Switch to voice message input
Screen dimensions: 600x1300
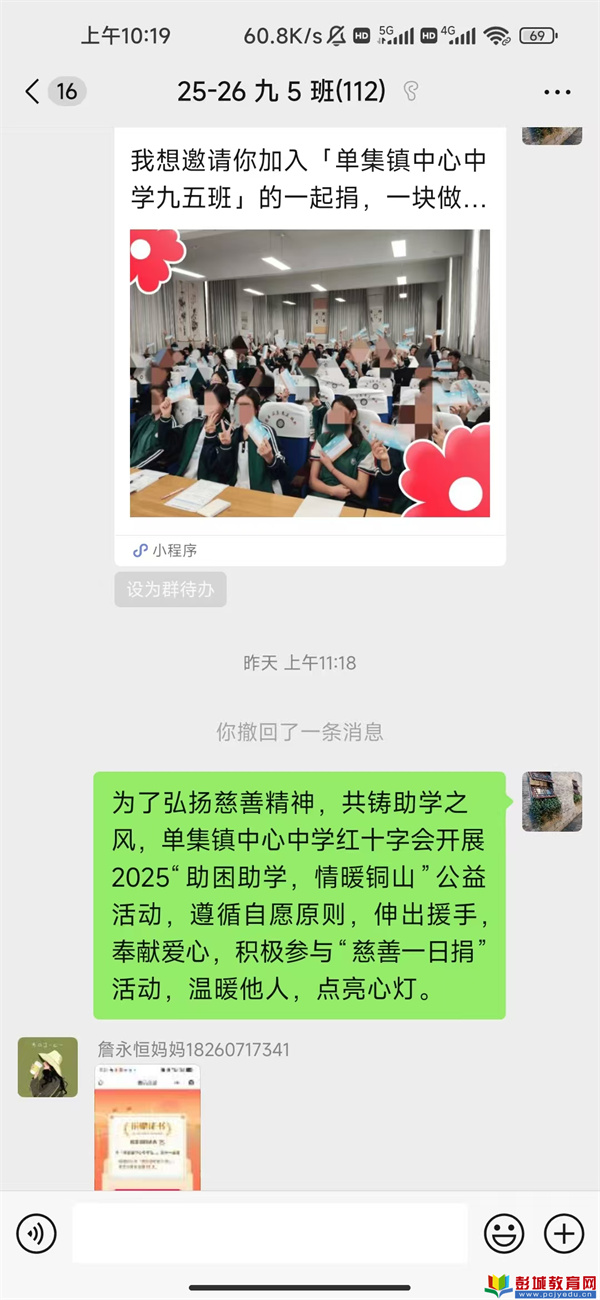tap(37, 1233)
